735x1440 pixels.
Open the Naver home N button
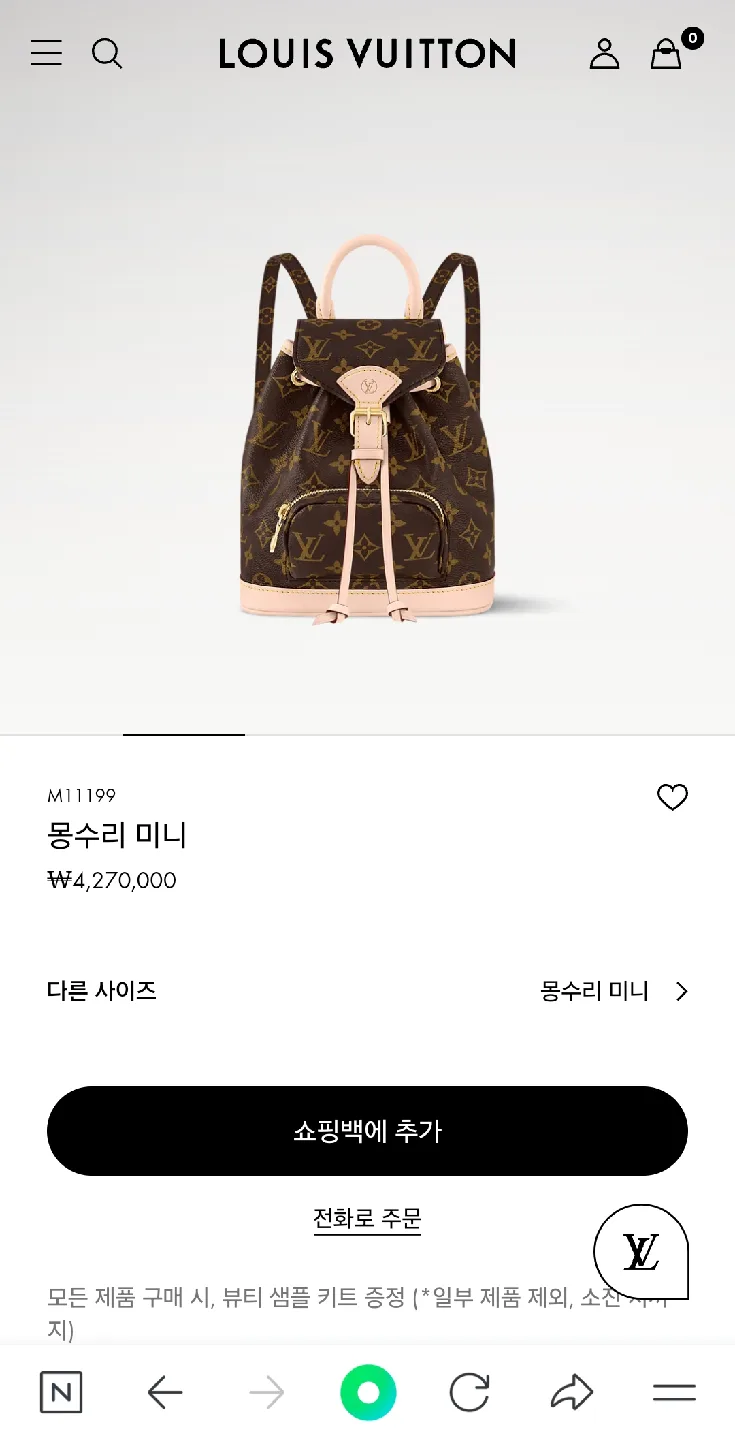[61, 1392]
